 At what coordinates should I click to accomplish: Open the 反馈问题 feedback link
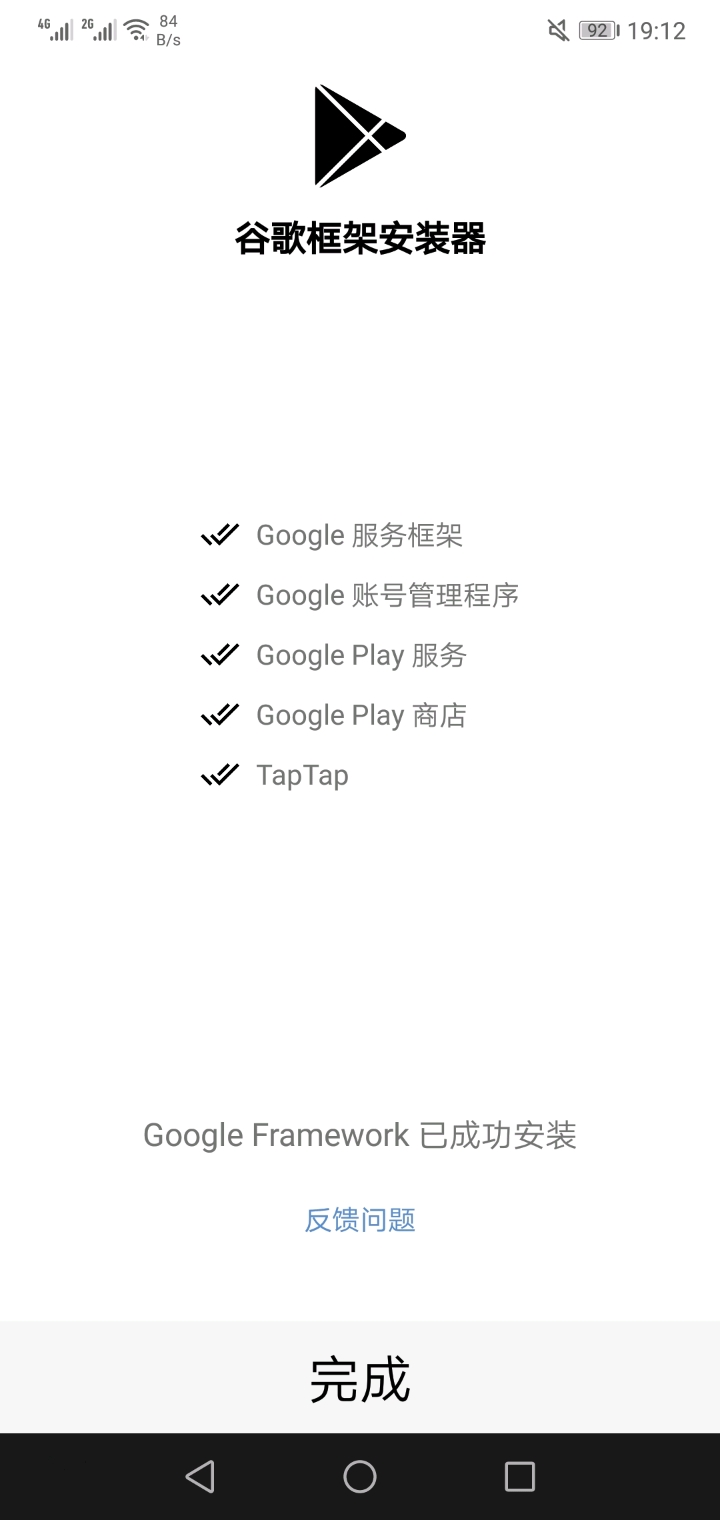pyautogui.click(x=360, y=1220)
